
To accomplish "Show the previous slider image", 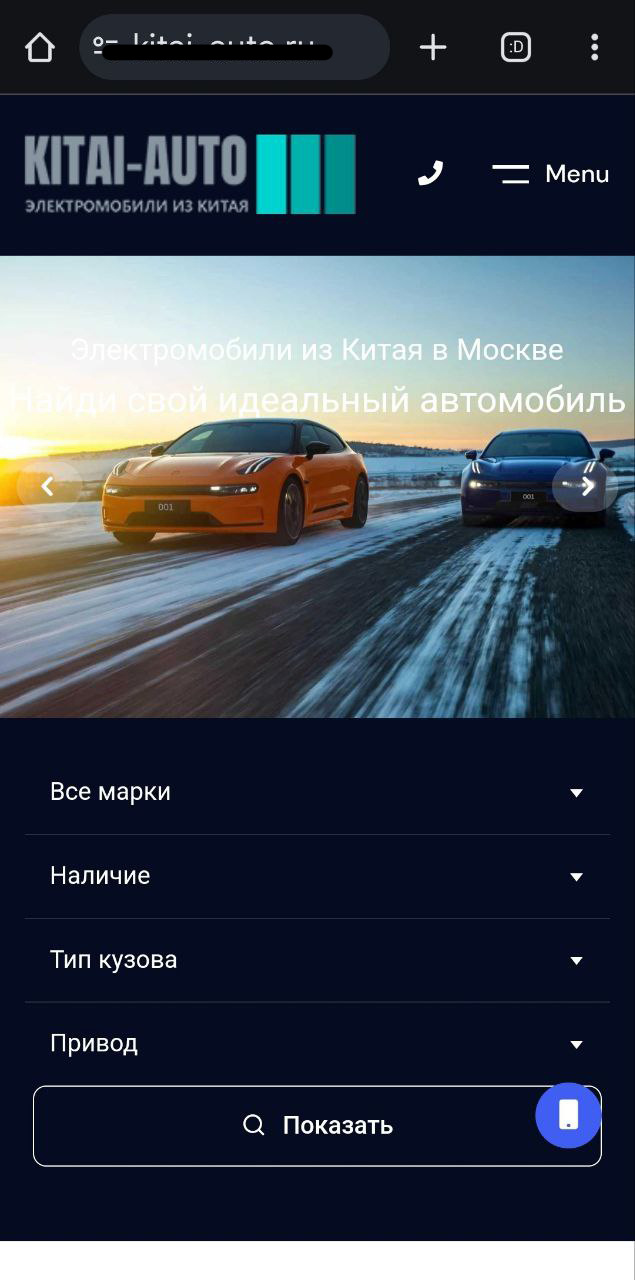I will click(x=47, y=487).
